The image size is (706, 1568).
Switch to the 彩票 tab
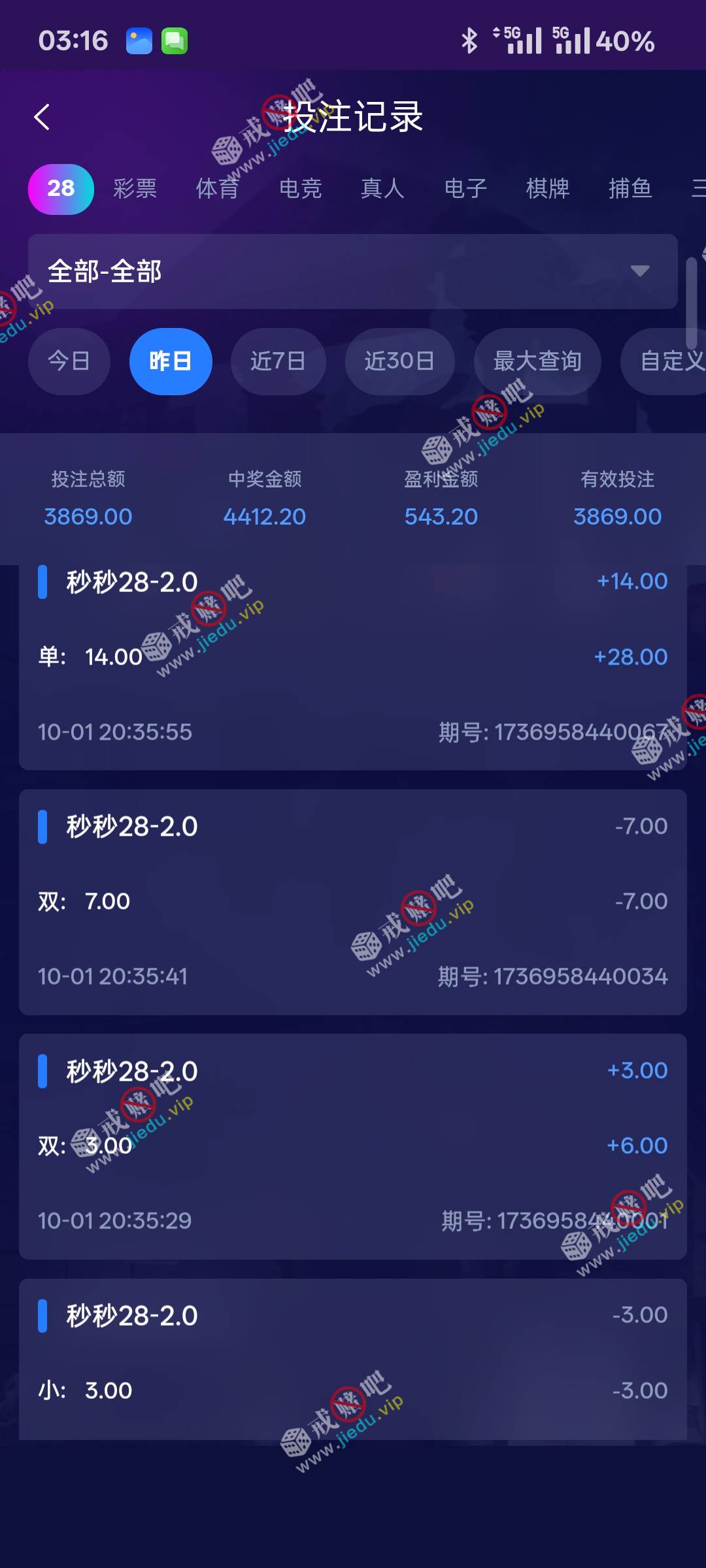pos(135,189)
